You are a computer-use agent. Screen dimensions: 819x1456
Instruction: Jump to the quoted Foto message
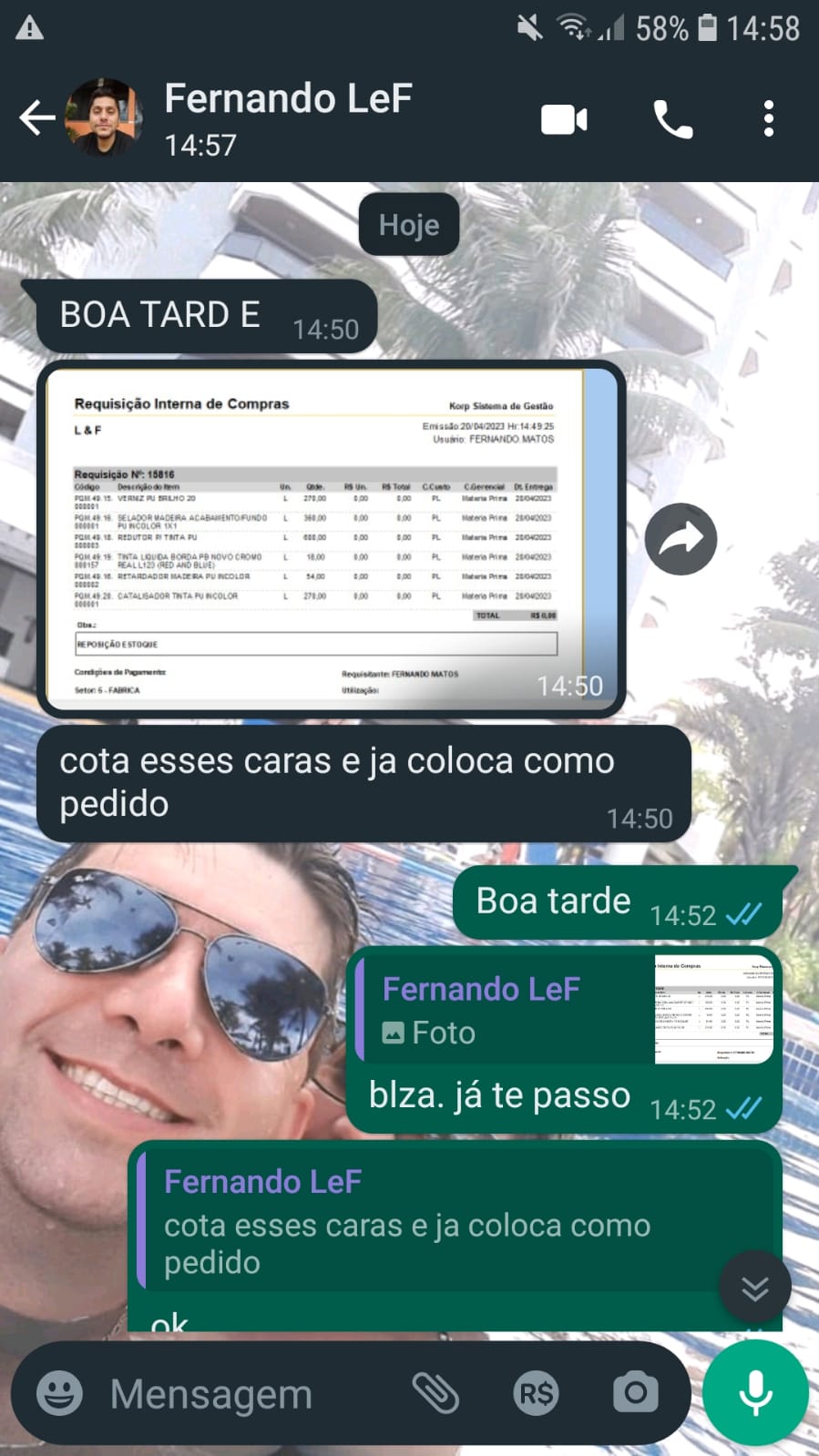(565, 1010)
